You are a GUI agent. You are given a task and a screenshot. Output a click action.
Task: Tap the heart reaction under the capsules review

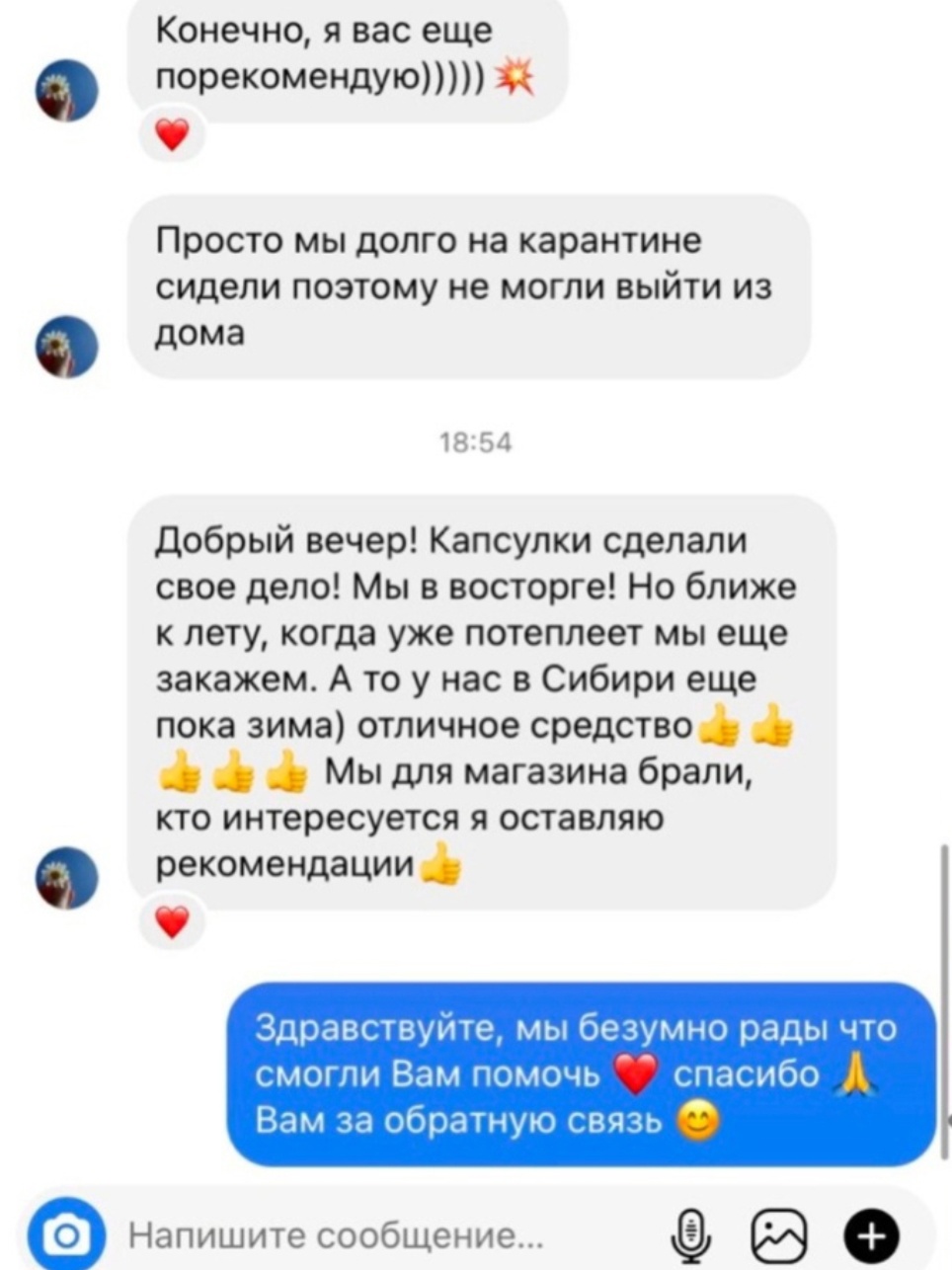[172, 921]
